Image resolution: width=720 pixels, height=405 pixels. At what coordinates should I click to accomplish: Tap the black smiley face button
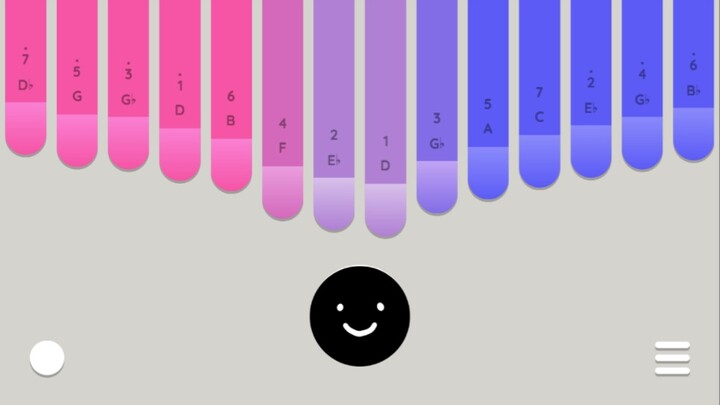360,316
